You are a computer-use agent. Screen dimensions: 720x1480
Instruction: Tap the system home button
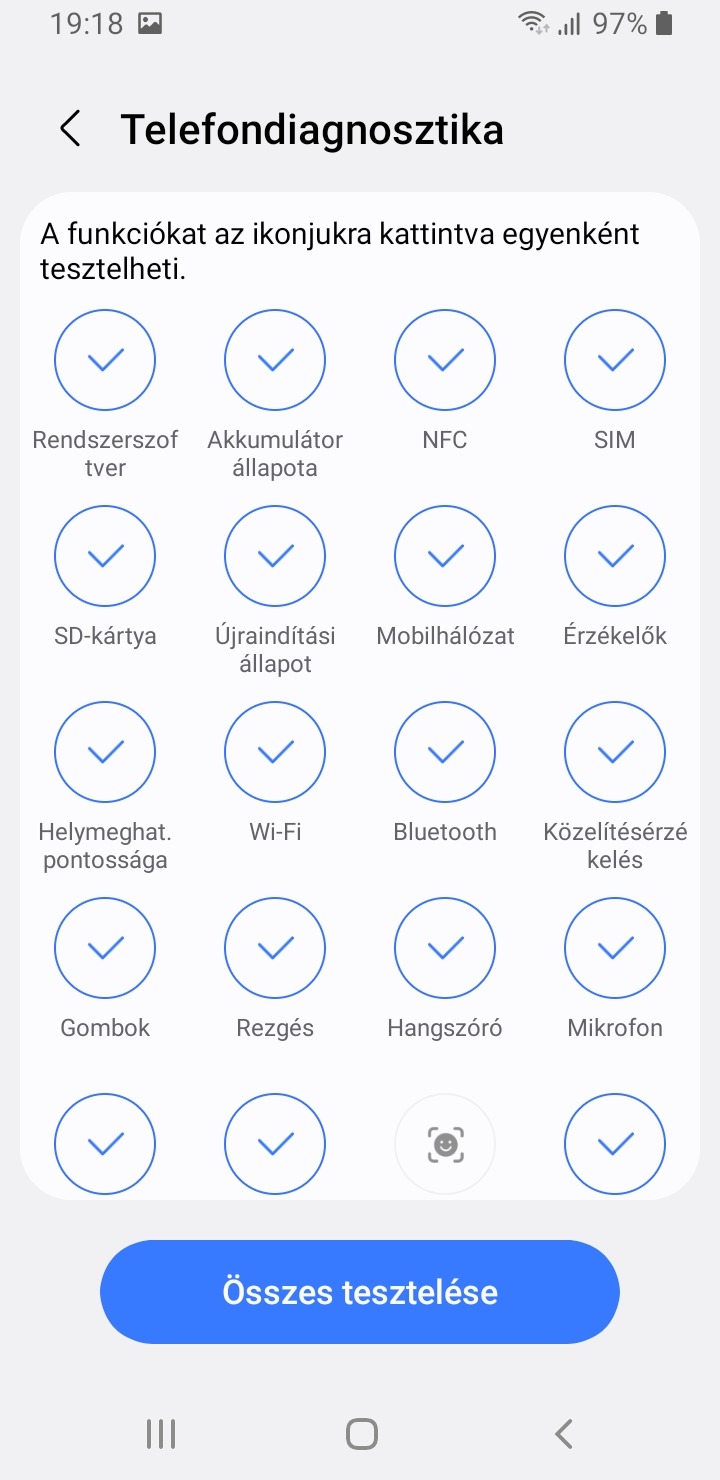361,1434
